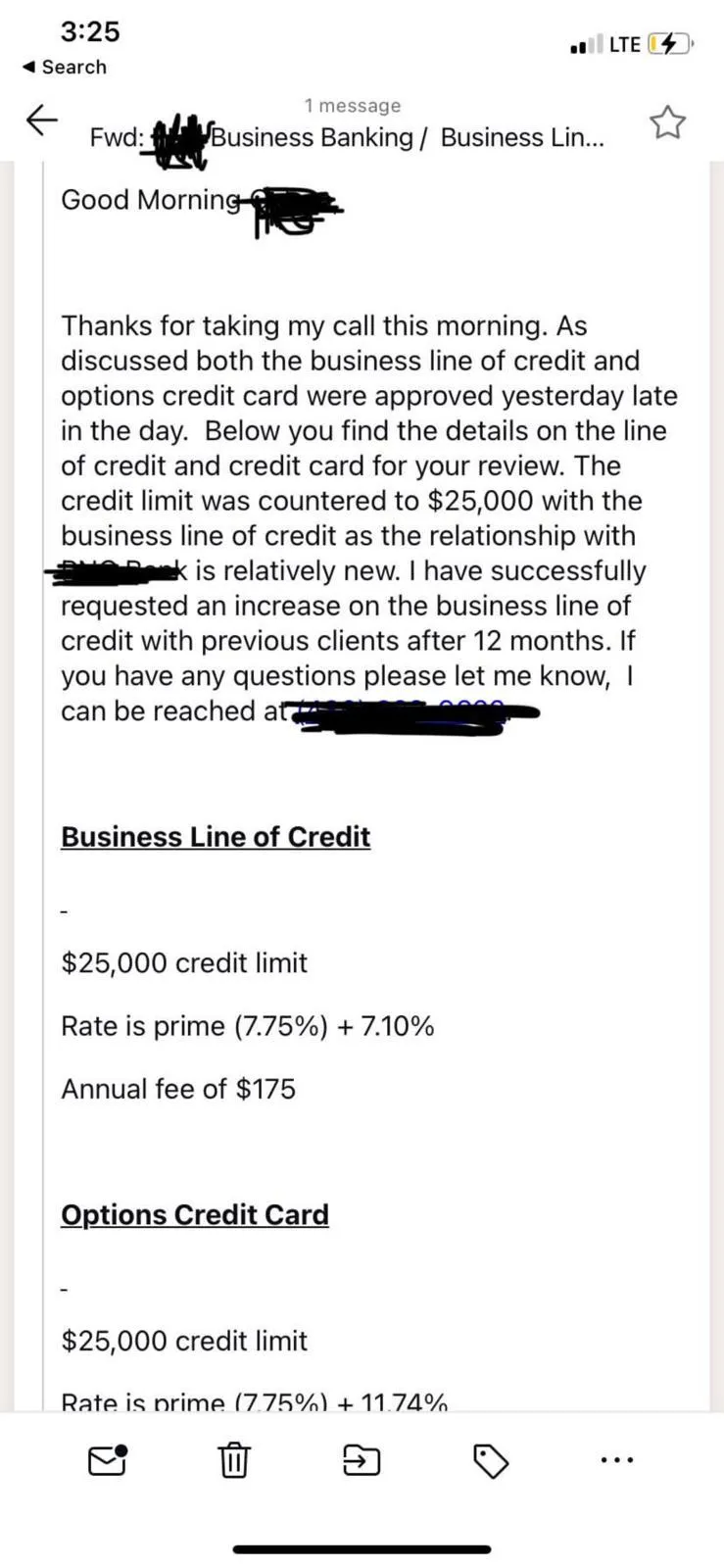
Task: Add a label tag to the email
Action: coord(490,1460)
